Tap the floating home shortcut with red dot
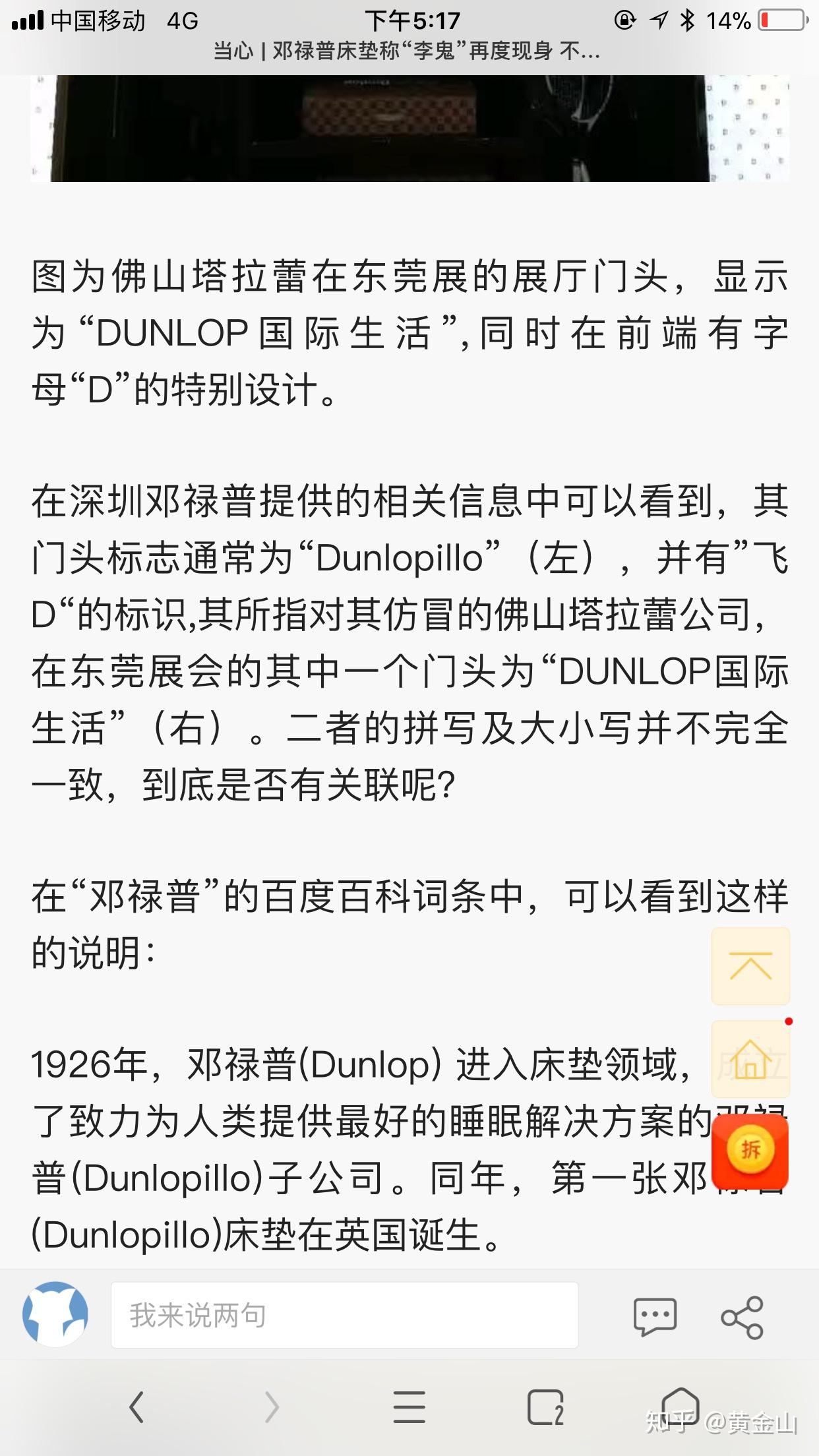 [751, 1058]
